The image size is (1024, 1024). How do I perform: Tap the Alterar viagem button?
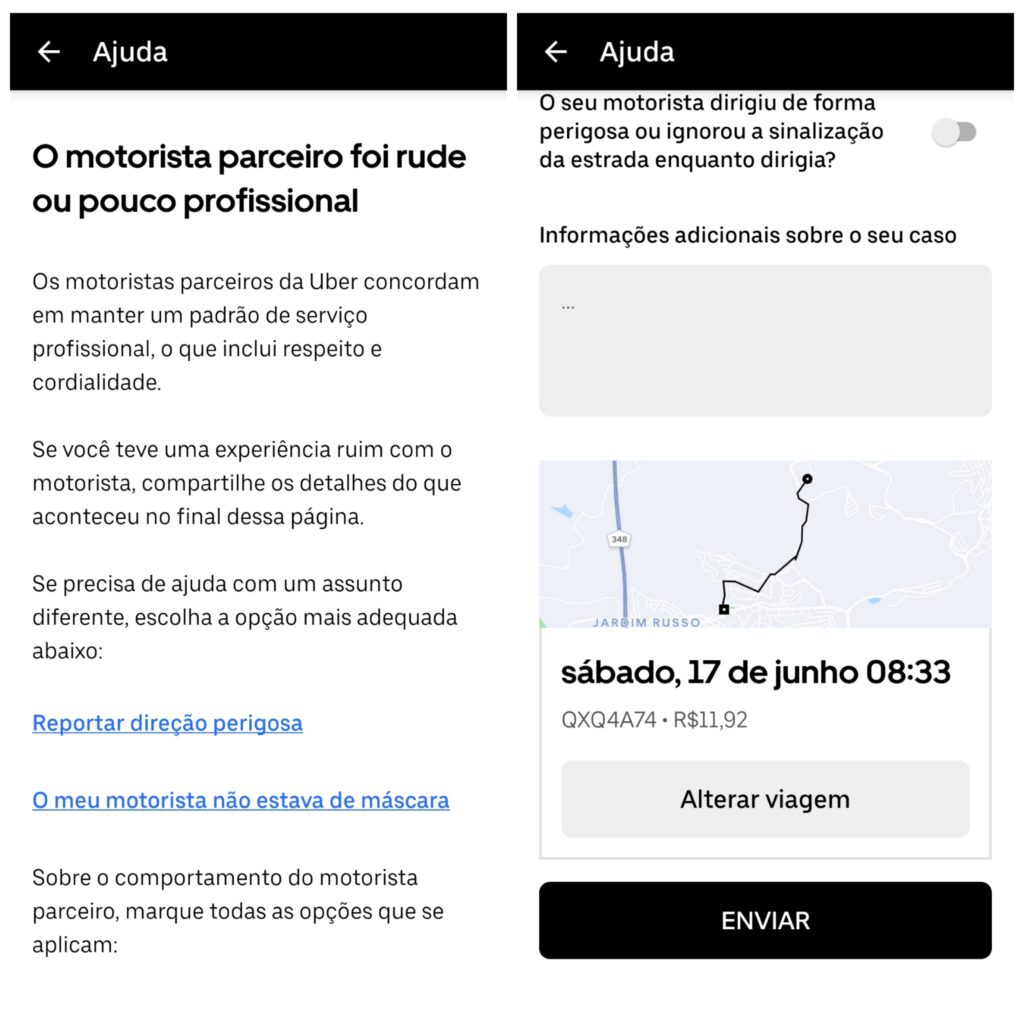pos(765,799)
